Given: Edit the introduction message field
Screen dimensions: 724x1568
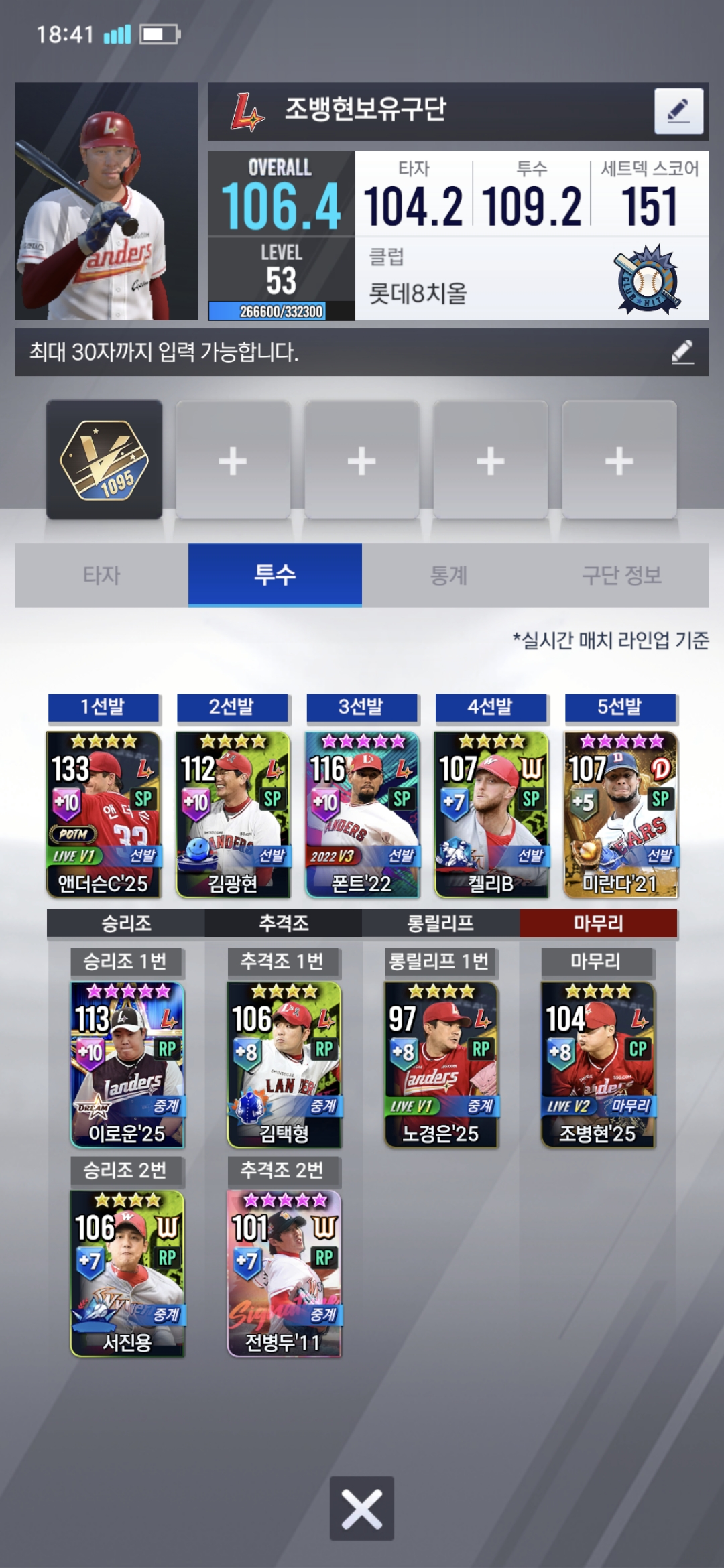Looking at the screenshot, I should coord(682,352).
